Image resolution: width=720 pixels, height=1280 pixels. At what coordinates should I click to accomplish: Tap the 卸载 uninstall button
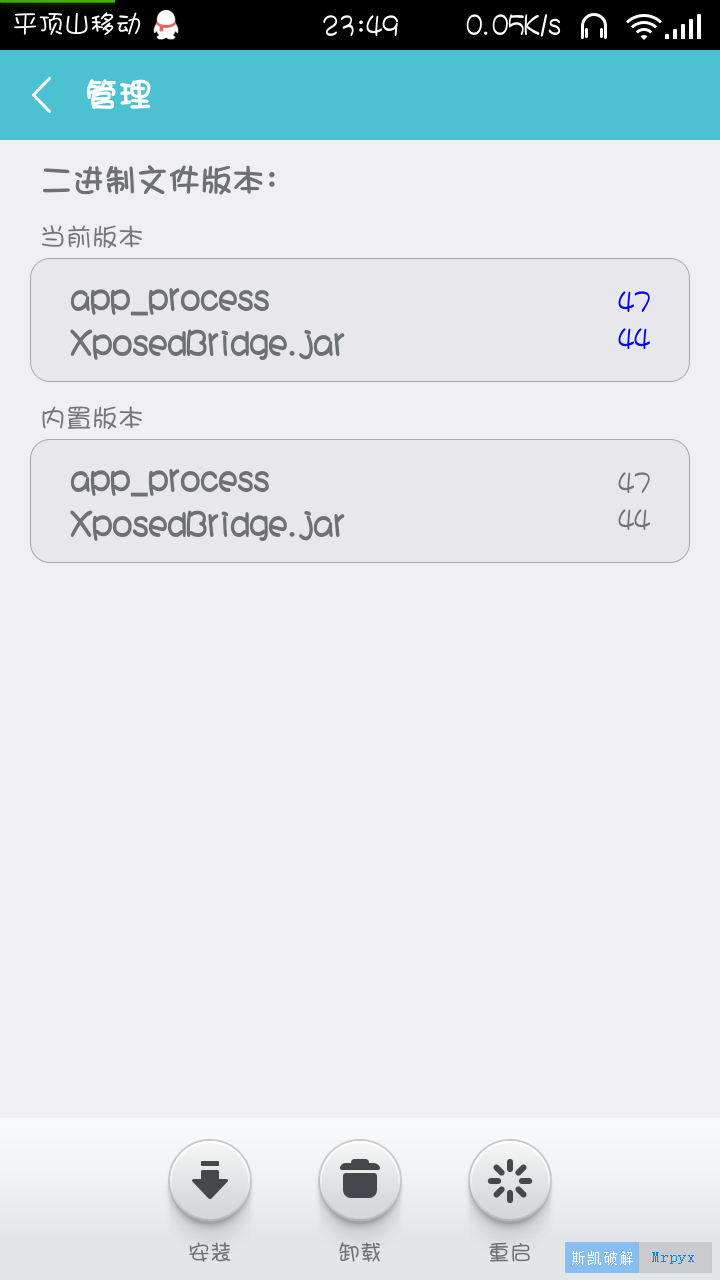pos(360,1181)
